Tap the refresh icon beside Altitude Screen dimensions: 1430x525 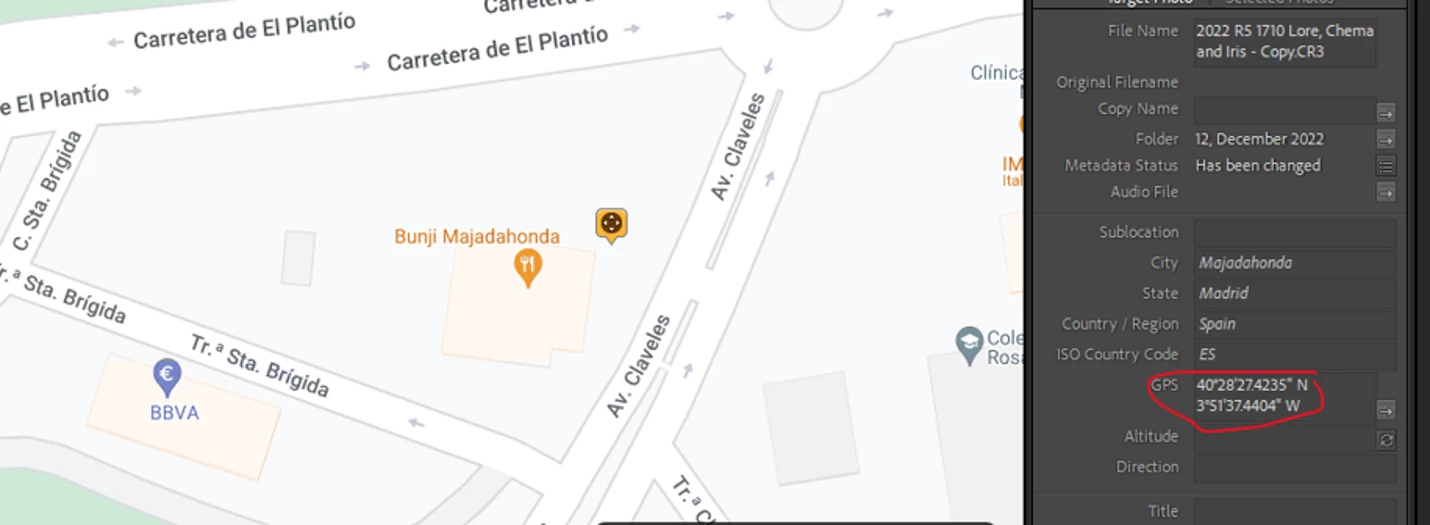1386,440
